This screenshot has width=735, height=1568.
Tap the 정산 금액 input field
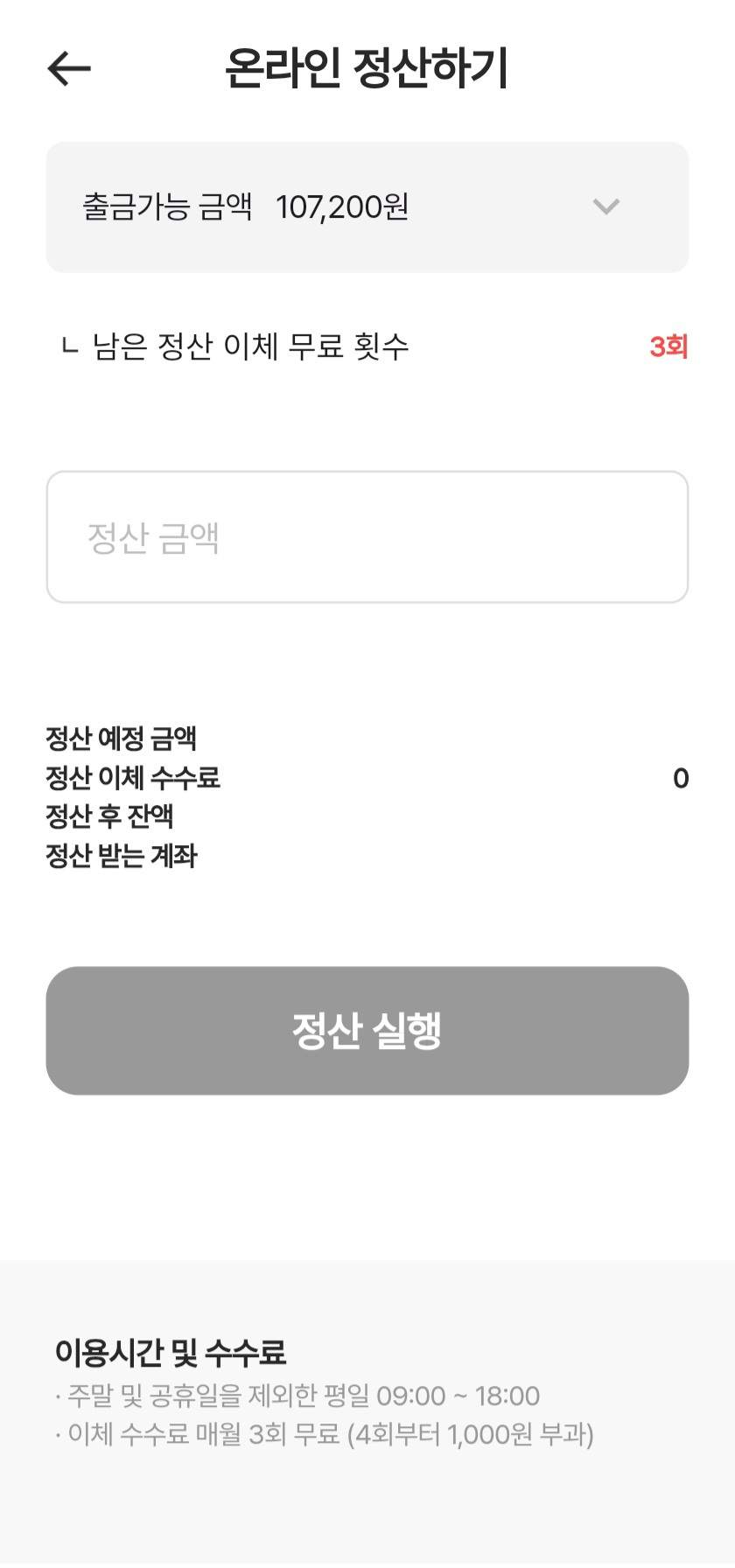tap(367, 535)
